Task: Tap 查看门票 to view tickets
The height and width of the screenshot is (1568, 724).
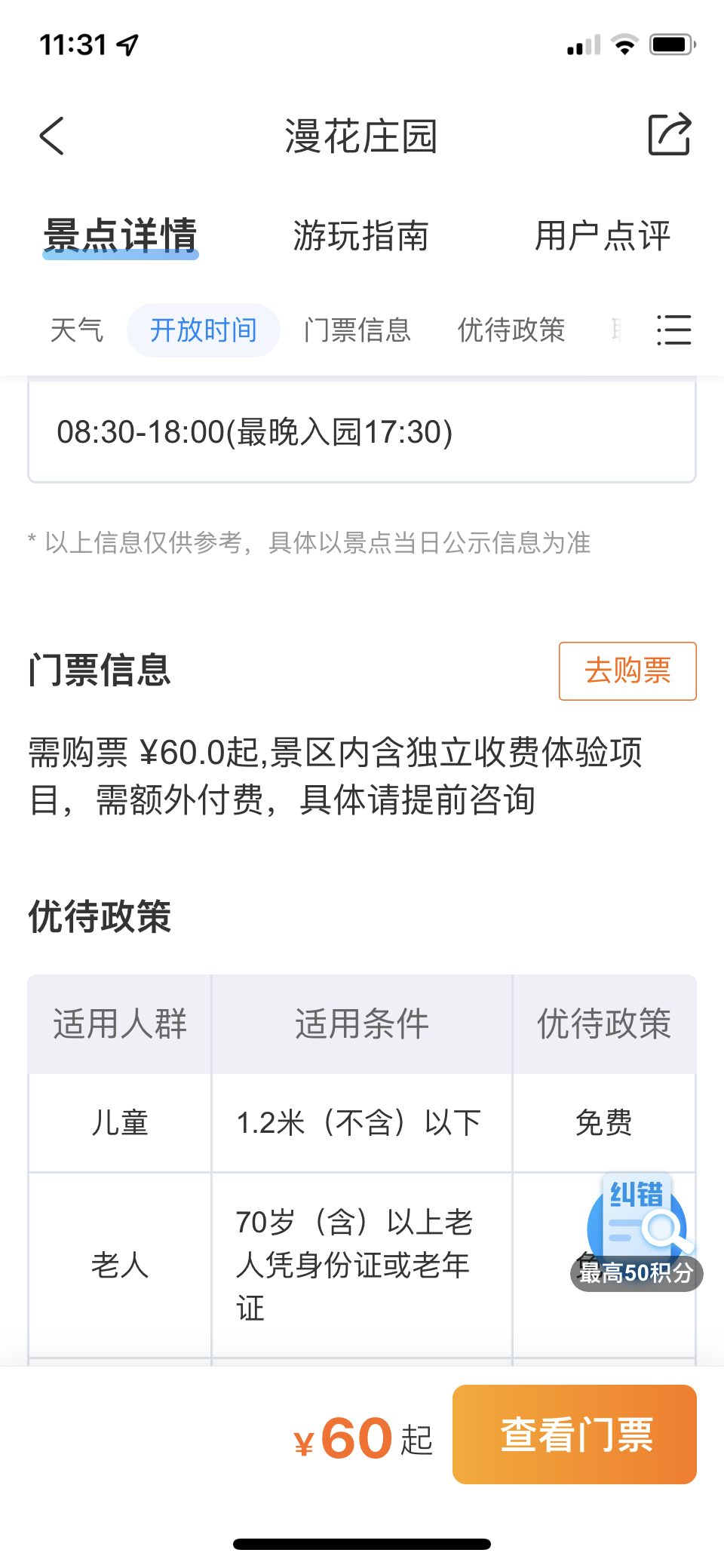Action: click(x=575, y=1435)
